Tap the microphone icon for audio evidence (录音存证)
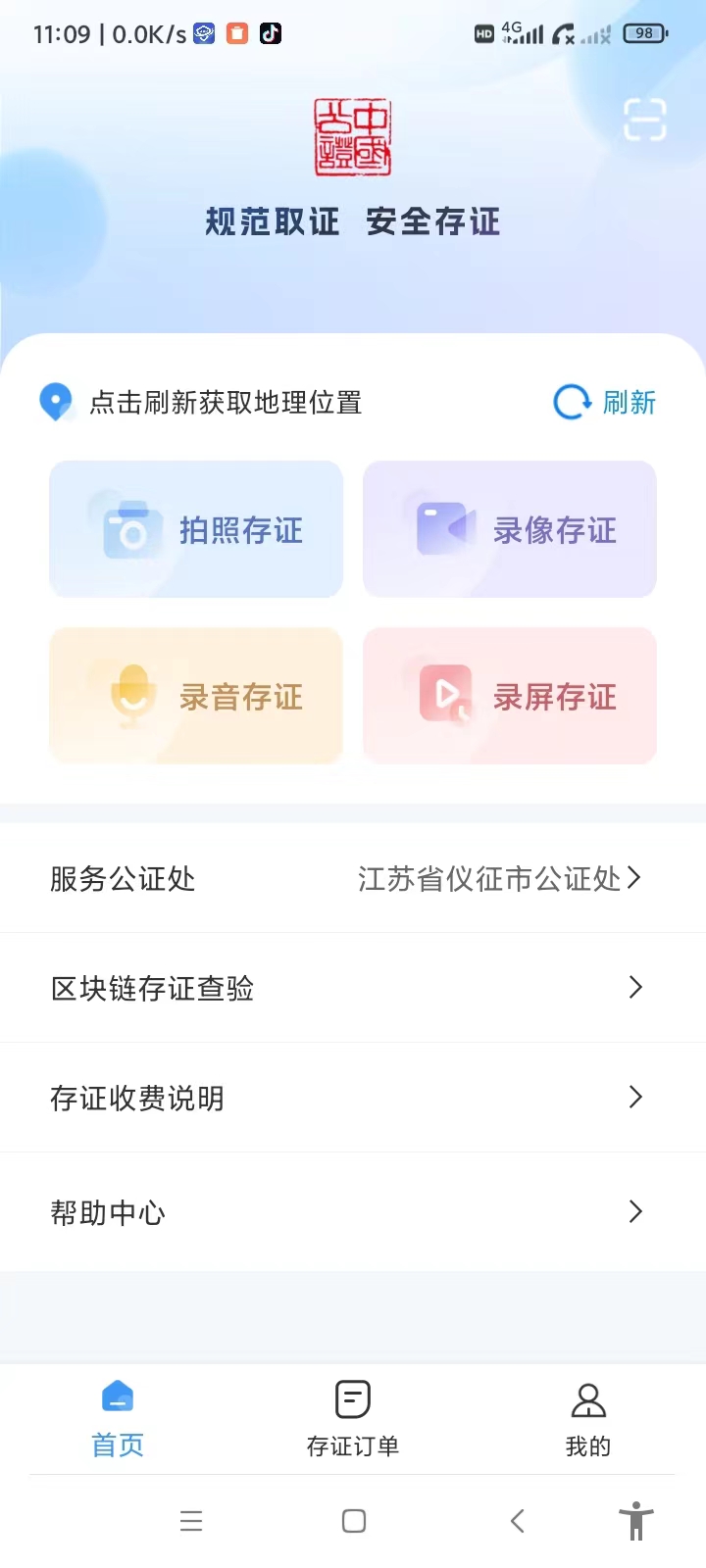Image resolution: width=706 pixels, height=1568 pixels. coord(134,696)
